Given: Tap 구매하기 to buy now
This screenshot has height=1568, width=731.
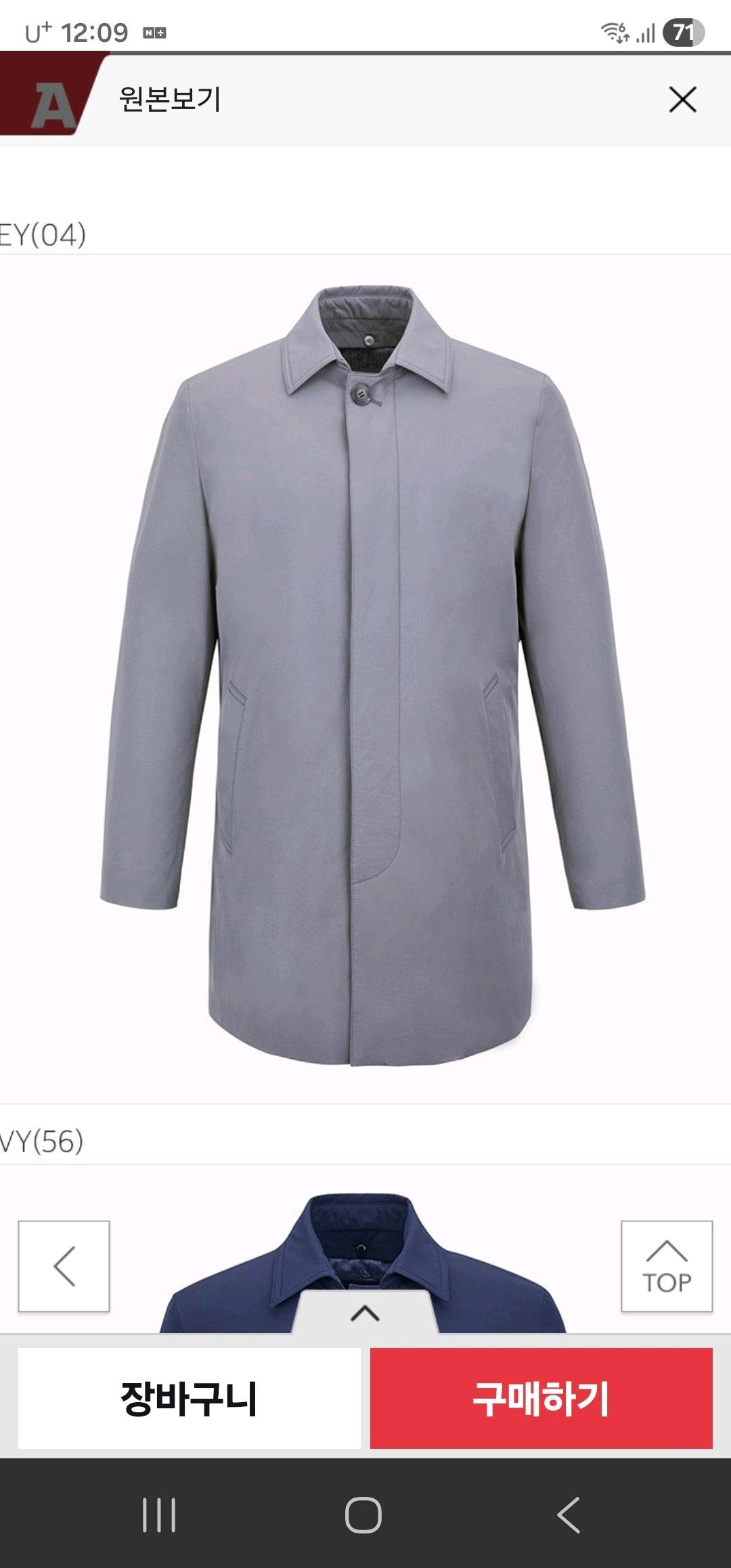Looking at the screenshot, I should (x=541, y=1398).
